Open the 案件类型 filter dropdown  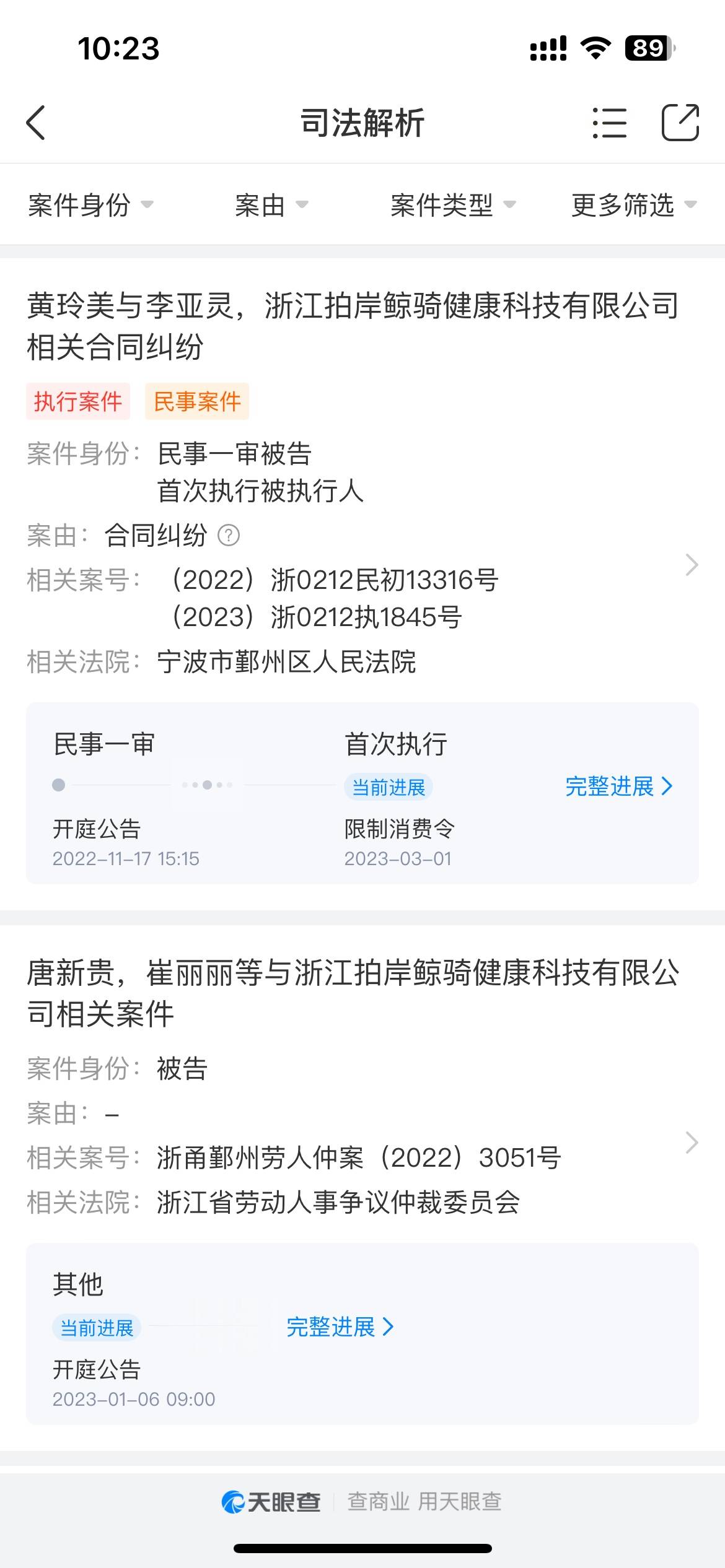tap(453, 205)
